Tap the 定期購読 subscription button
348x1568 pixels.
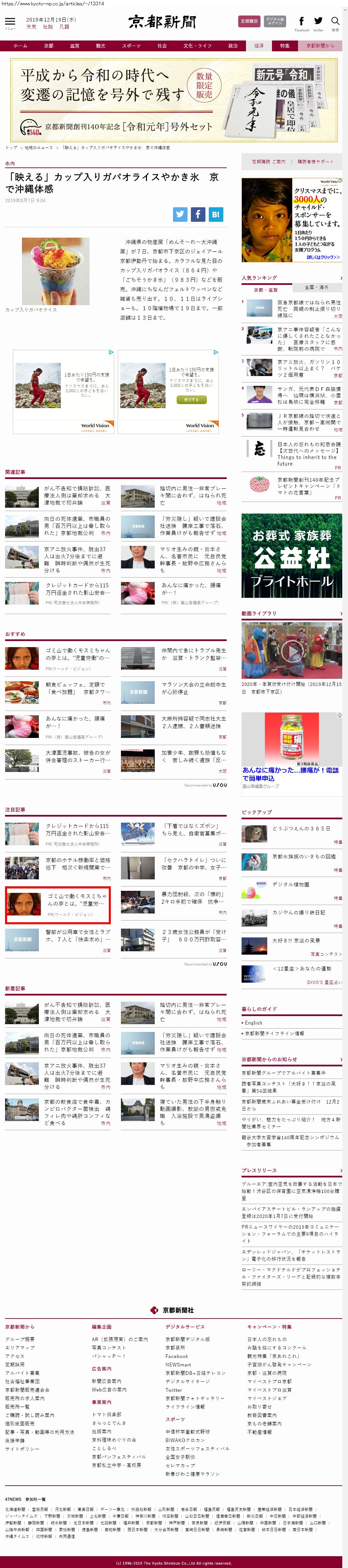click(249, 21)
